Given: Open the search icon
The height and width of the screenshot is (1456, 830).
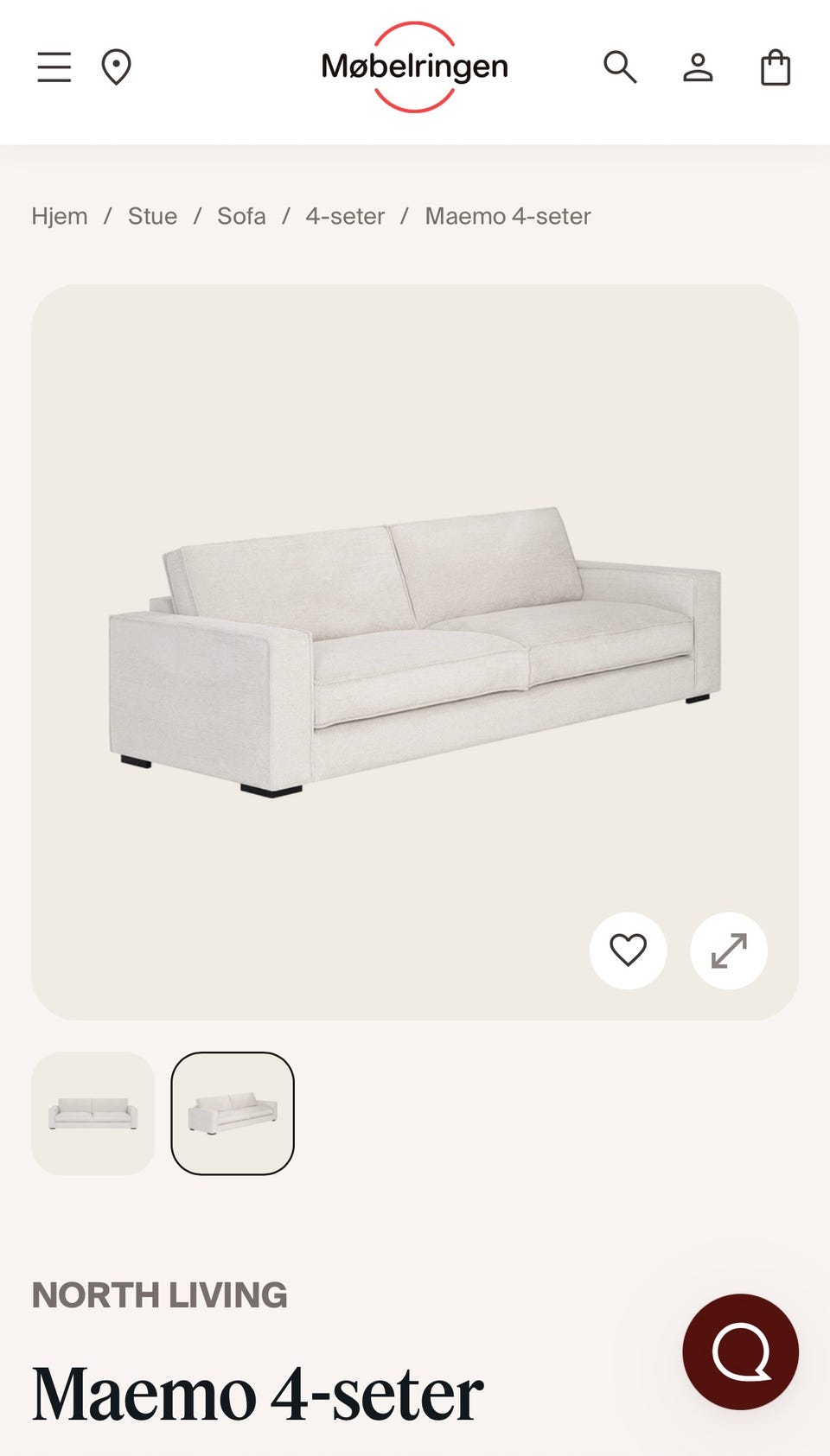Looking at the screenshot, I should pos(620,67).
